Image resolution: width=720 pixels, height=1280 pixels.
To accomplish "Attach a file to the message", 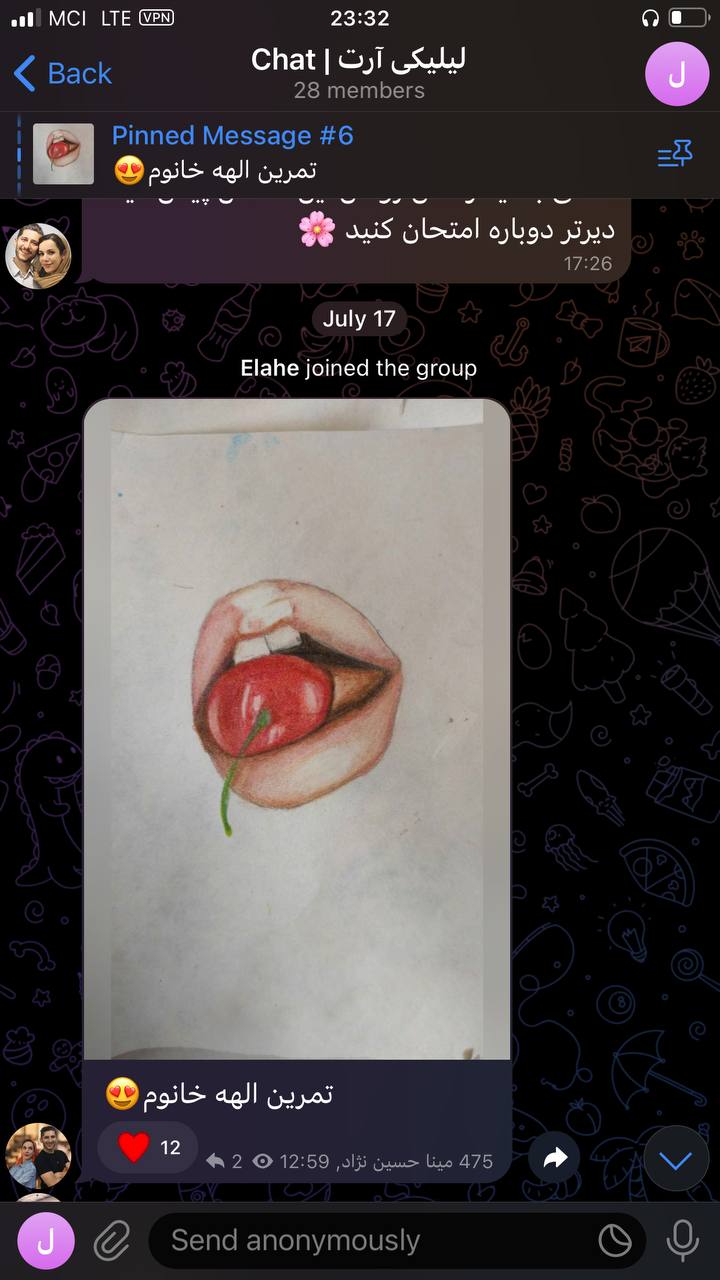I will (112, 1241).
